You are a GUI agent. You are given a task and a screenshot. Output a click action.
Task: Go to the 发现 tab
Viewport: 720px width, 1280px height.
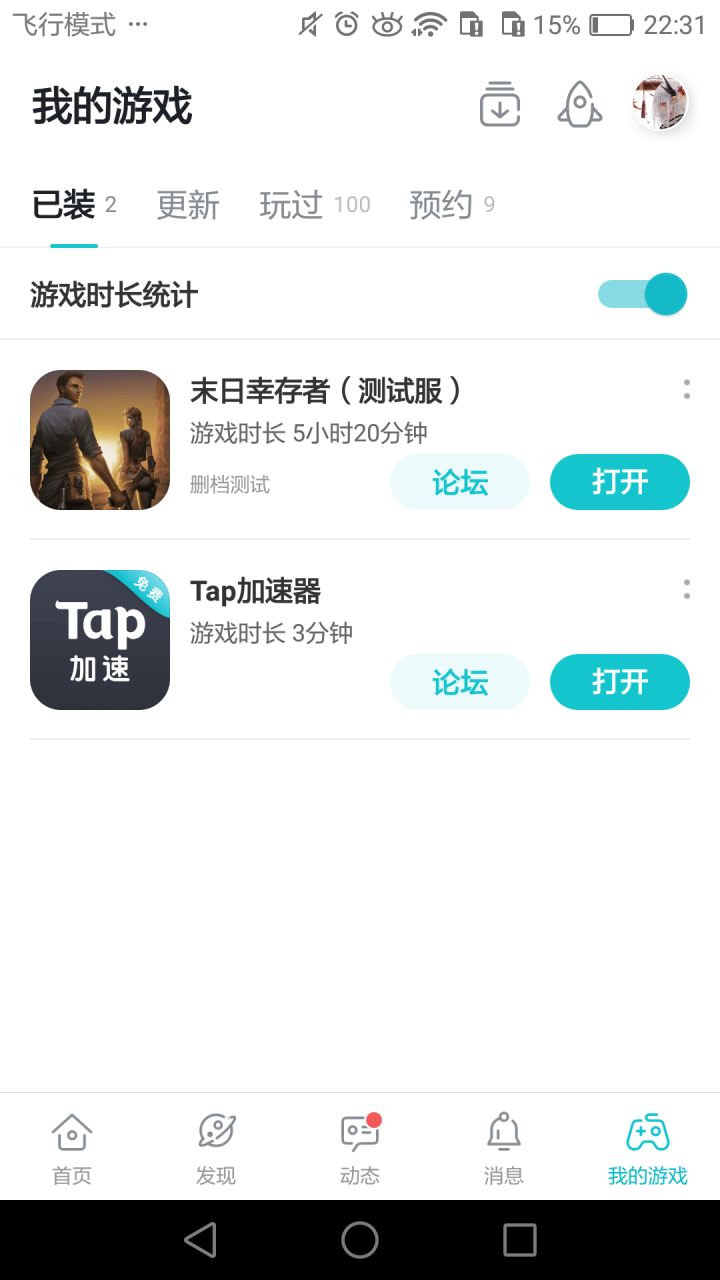216,1147
